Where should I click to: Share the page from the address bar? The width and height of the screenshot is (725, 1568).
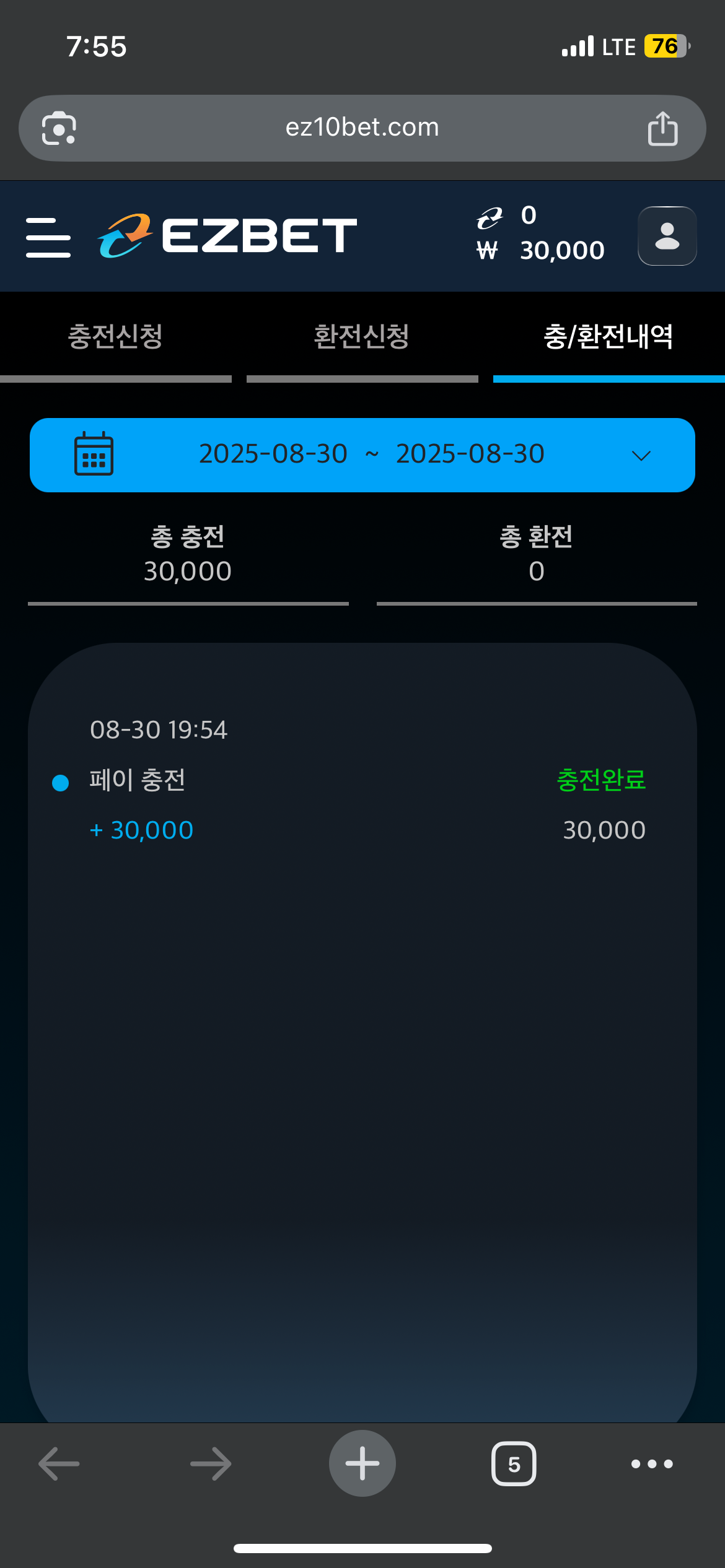pyautogui.click(x=662, y=128)
